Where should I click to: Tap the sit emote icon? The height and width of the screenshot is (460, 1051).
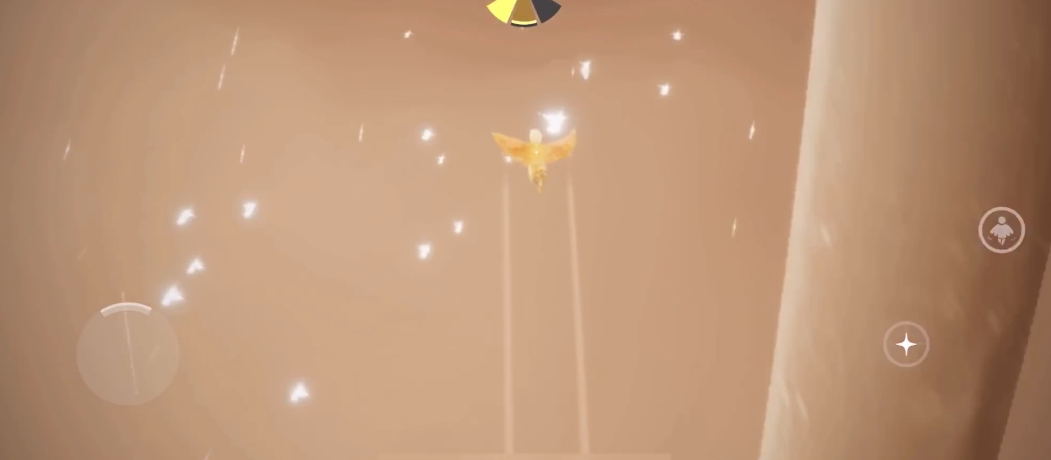(x=1001, y=230)
